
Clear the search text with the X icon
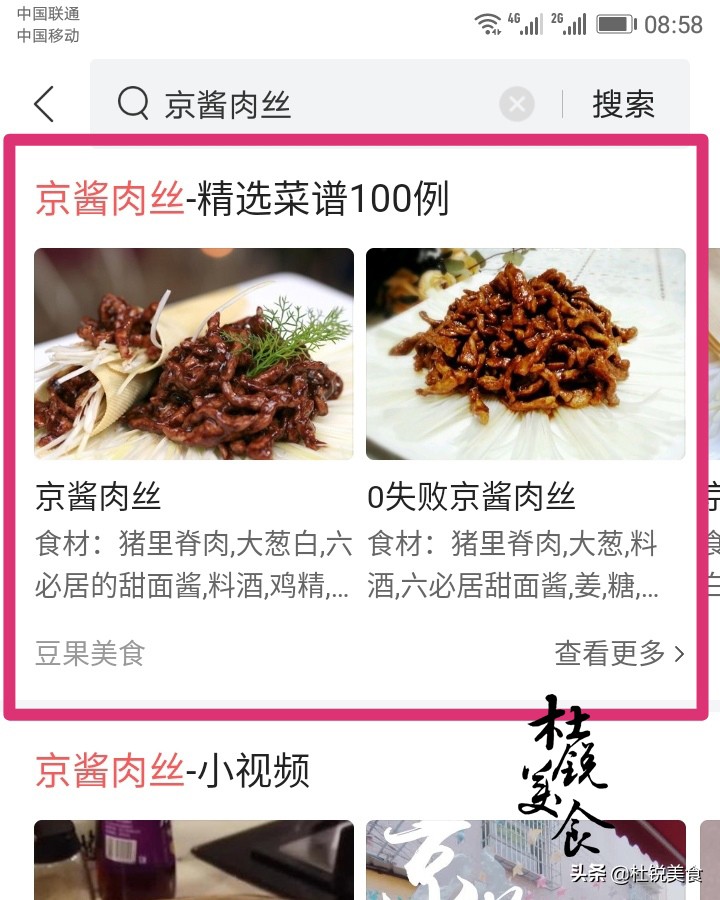pos(517,103)
